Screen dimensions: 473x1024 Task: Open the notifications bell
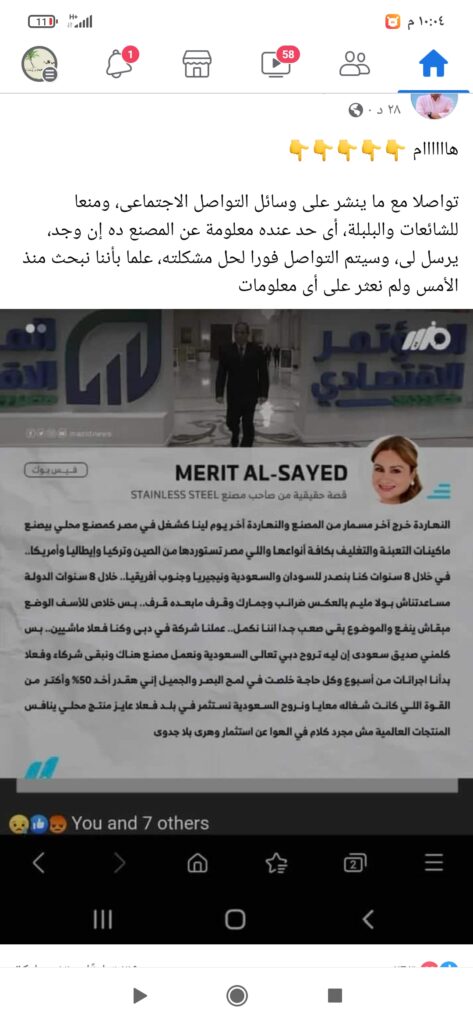[x=120, y=63]
